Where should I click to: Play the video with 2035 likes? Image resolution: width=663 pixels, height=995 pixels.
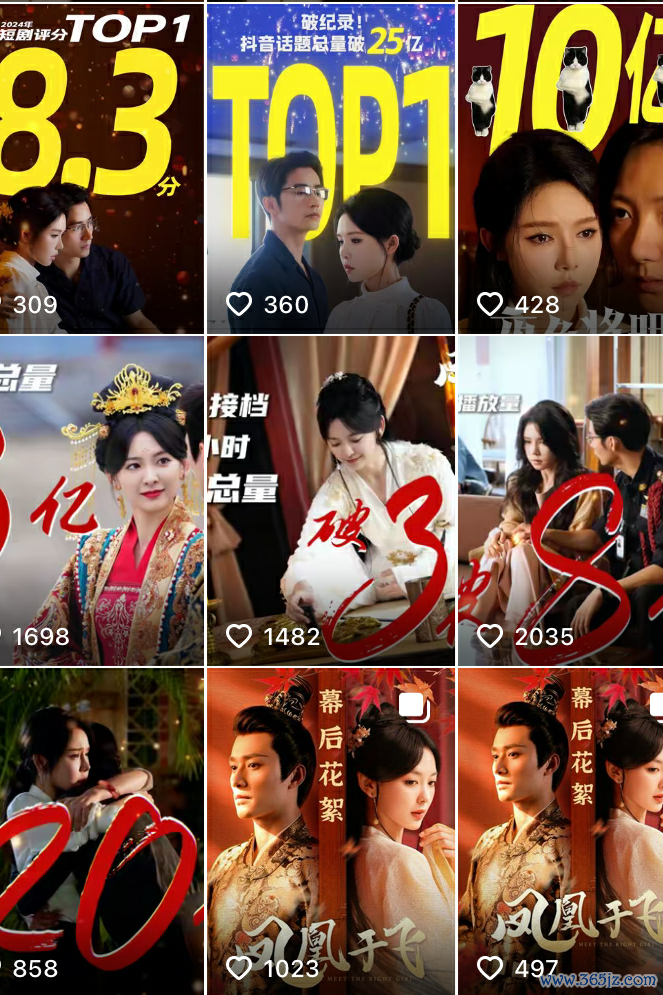560,500
